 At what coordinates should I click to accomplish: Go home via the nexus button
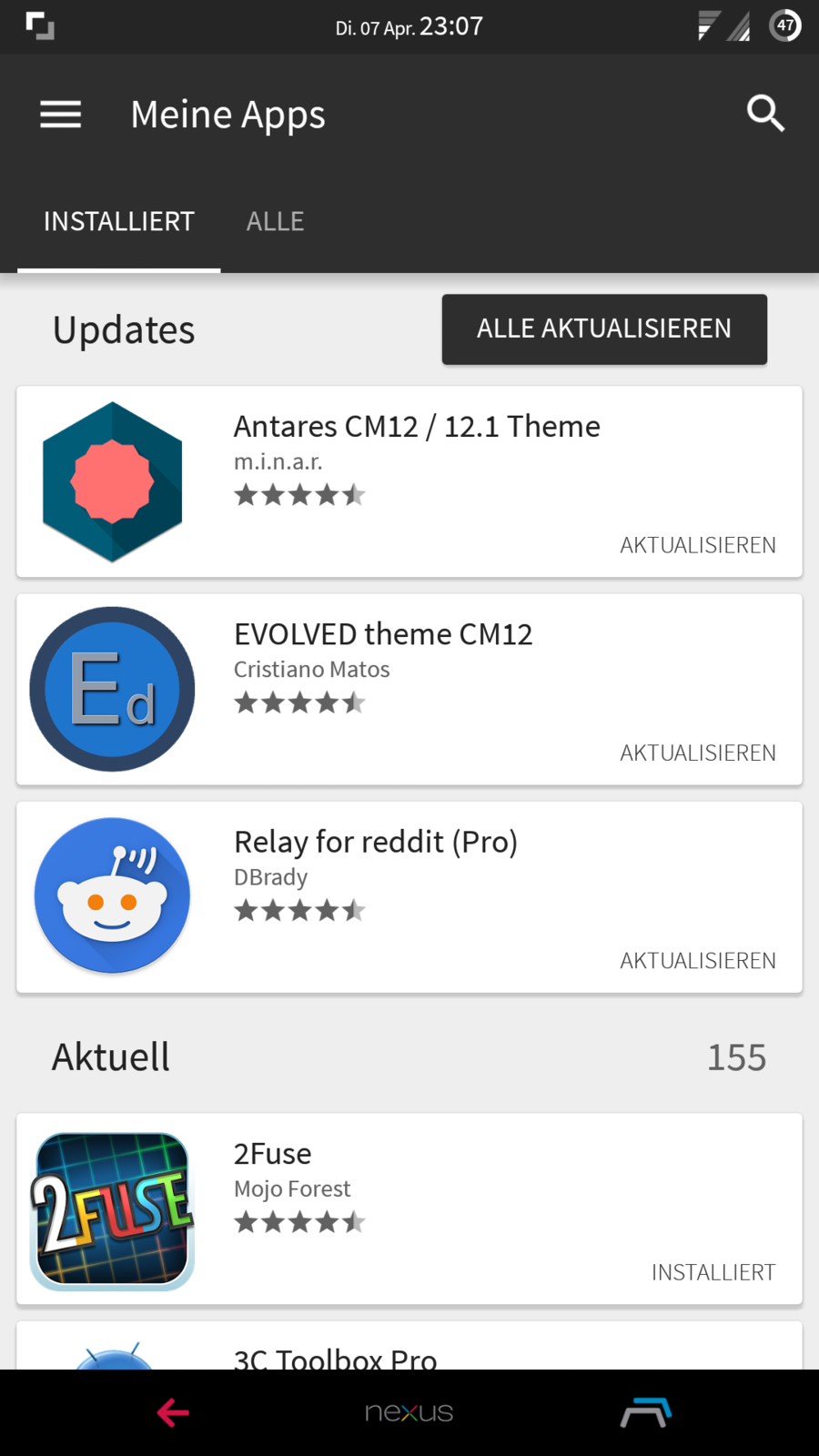point(409,1412)
